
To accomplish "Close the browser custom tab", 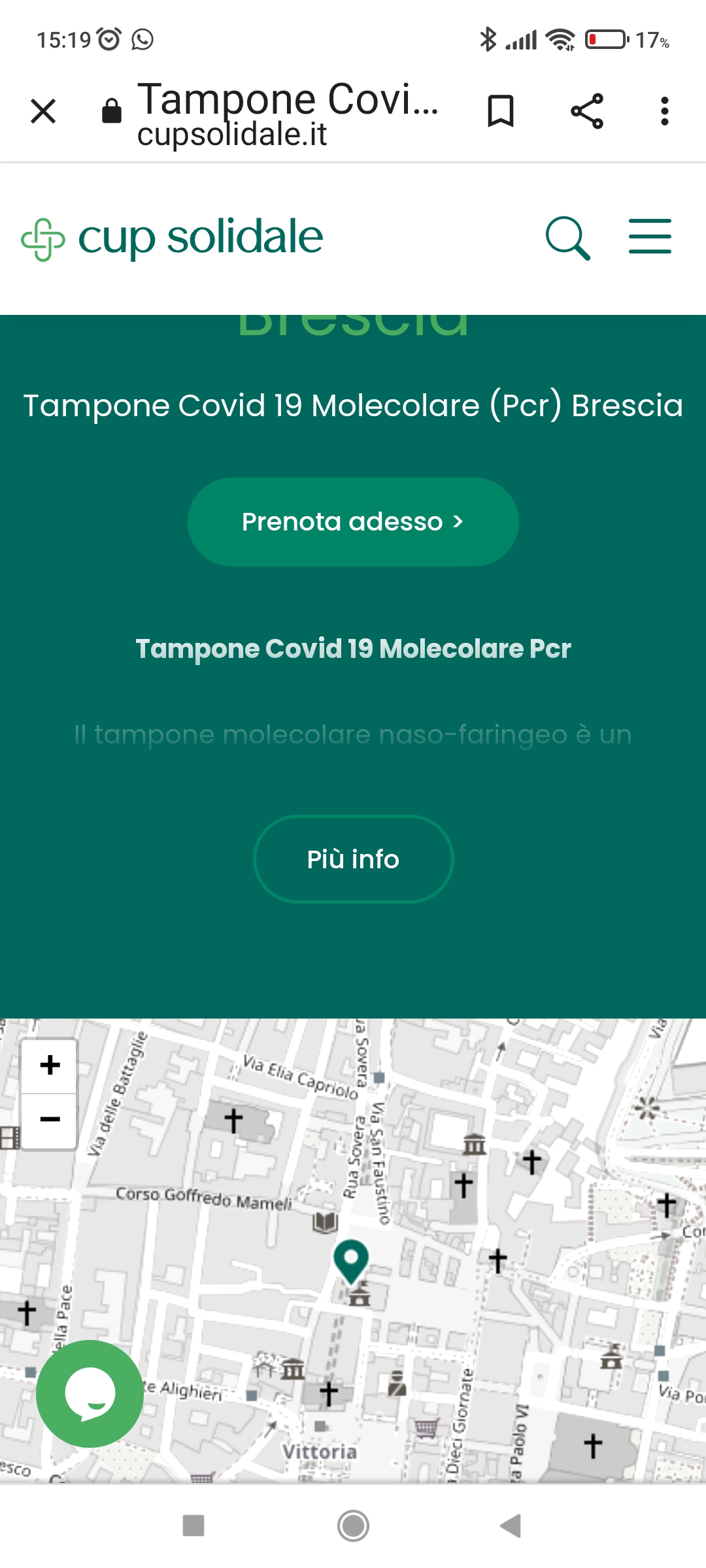I will pos(43,111).
